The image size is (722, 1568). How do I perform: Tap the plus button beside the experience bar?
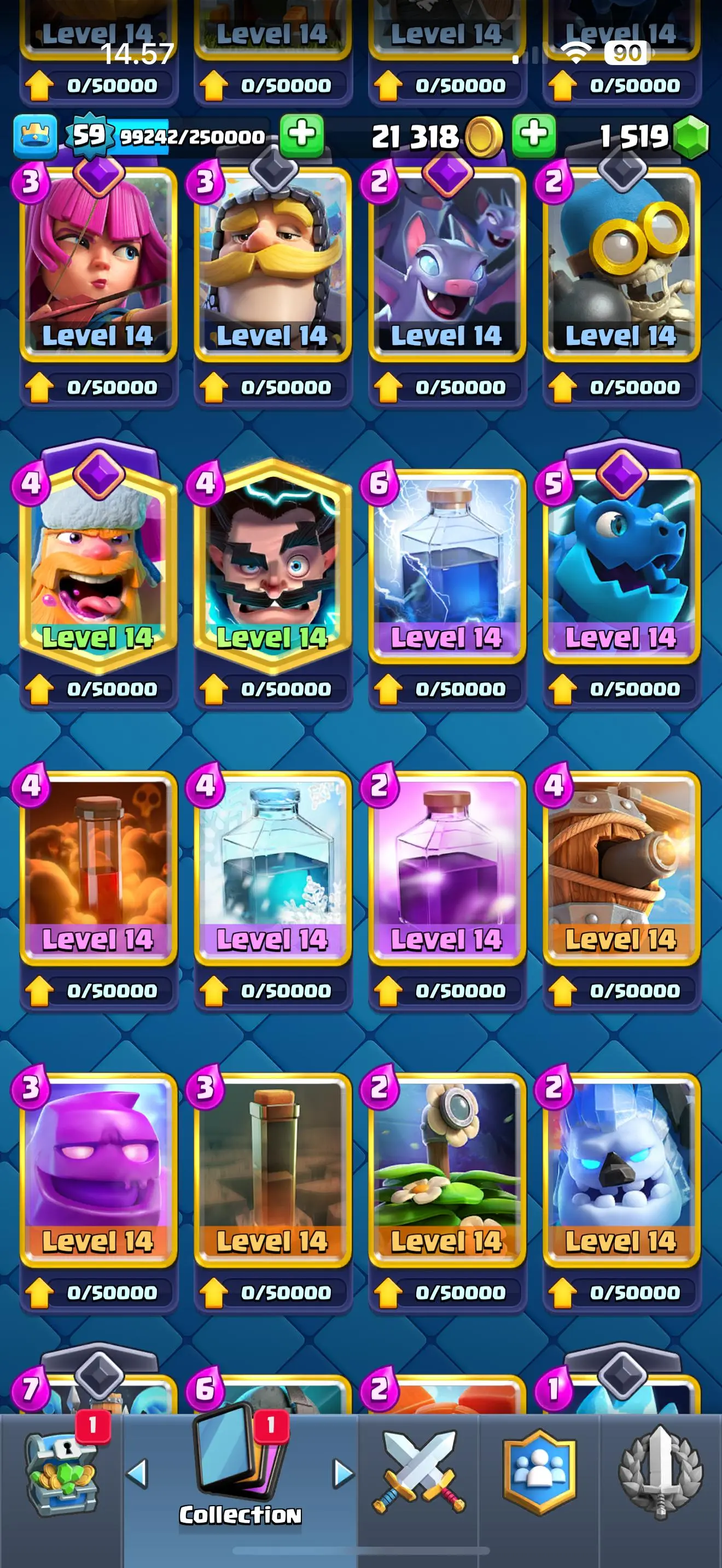(301, 134)
